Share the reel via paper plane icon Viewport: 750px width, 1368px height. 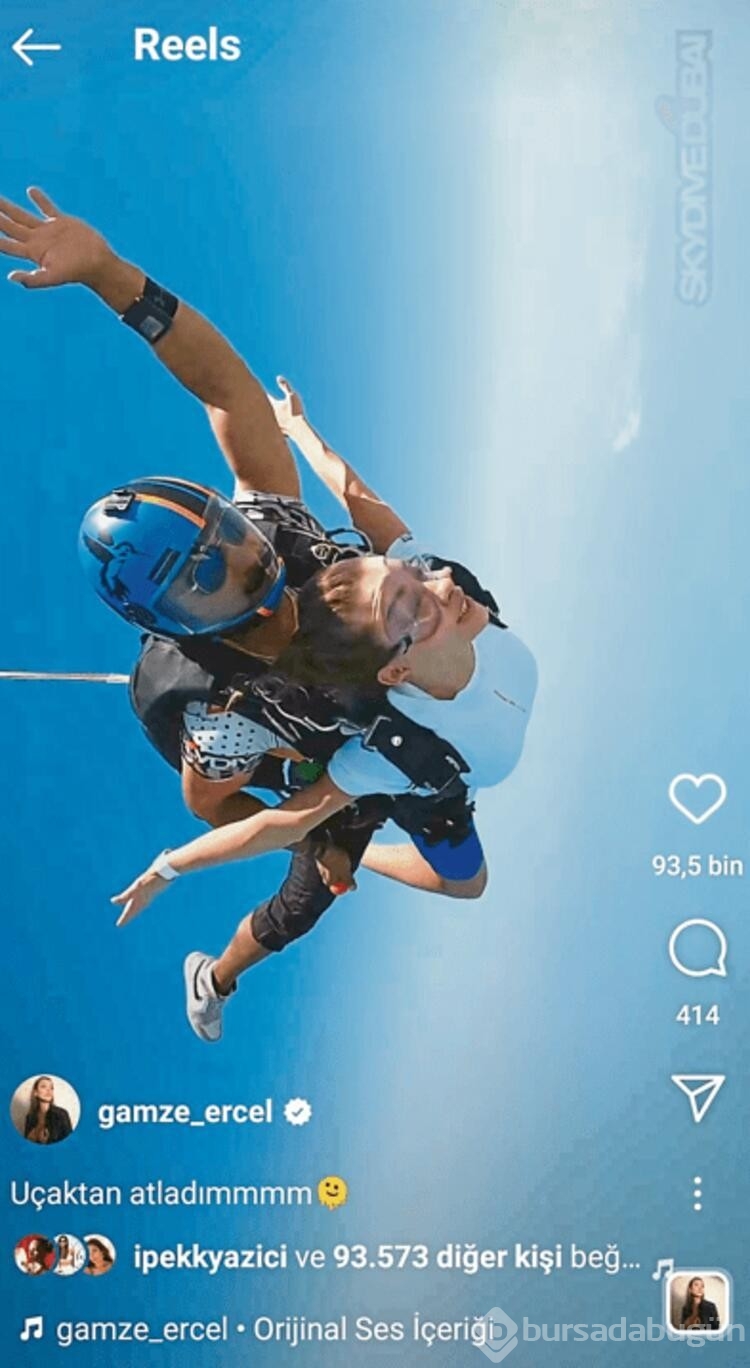click(x=697, y=1097)
